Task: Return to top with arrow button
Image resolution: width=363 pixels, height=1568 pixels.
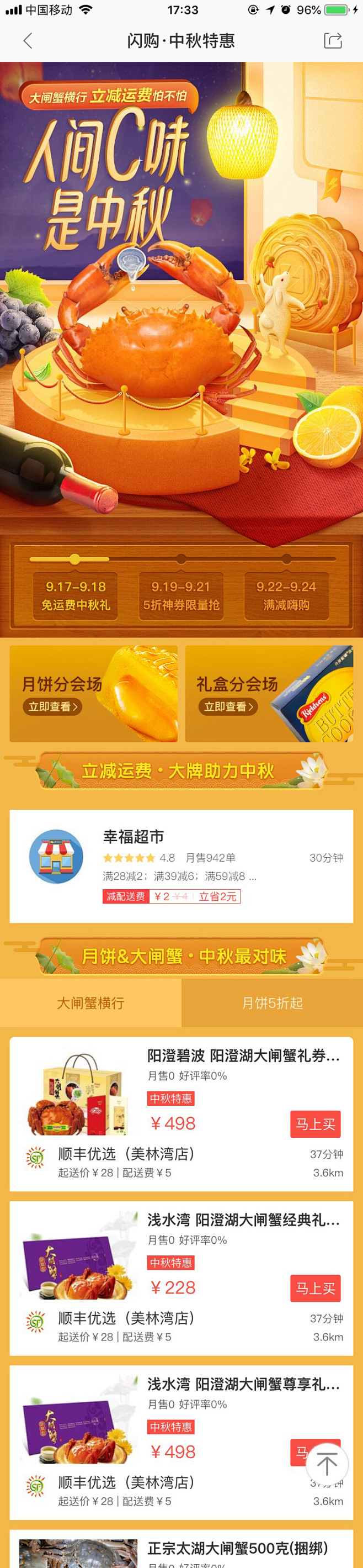Action: click(x=327, y=1463)
